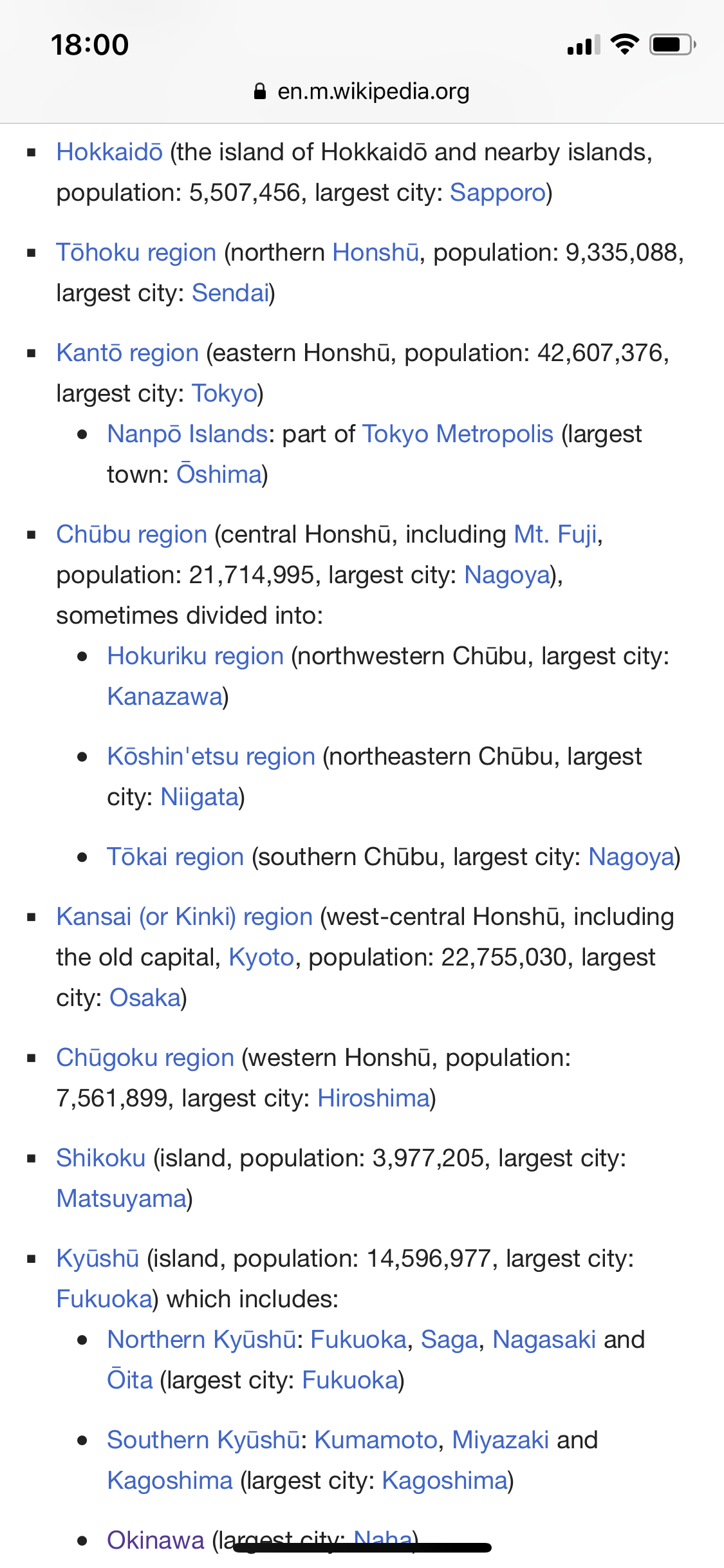The image size is (724, 1568).
Task: Tap the Hiroshima link
Action: (373, 1099)
